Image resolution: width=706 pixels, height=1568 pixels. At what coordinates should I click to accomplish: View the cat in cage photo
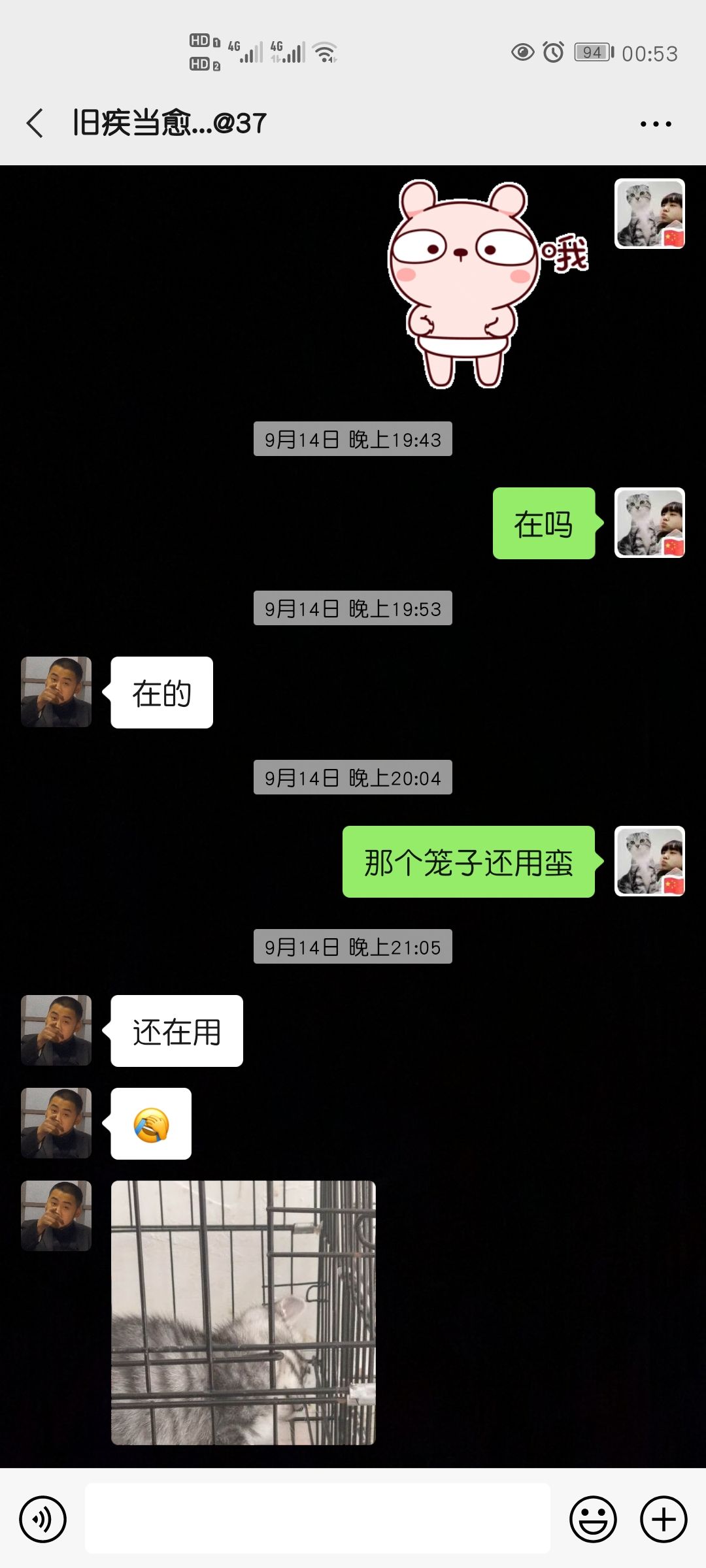coord(243,1312)
